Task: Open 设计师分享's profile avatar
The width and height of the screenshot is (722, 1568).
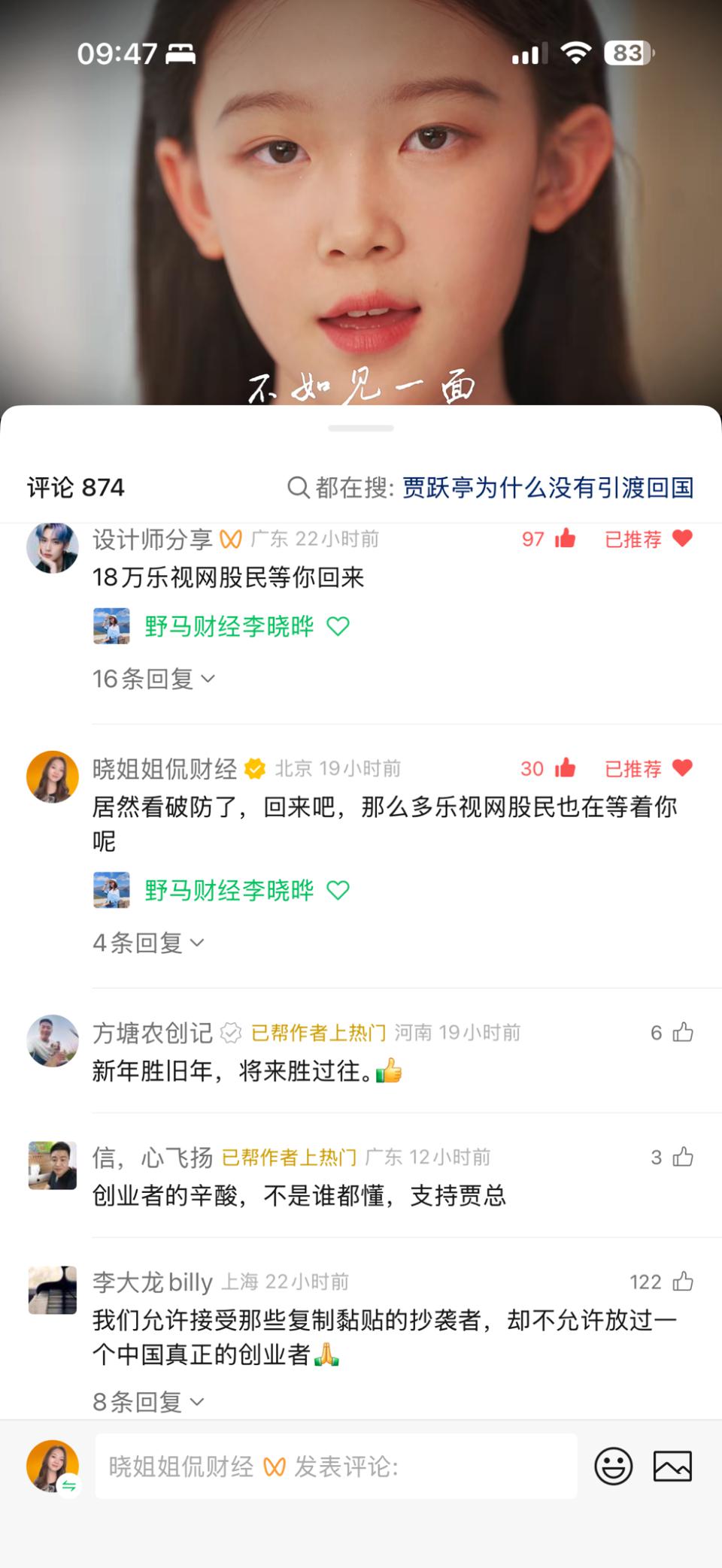Action: point(53,548)
